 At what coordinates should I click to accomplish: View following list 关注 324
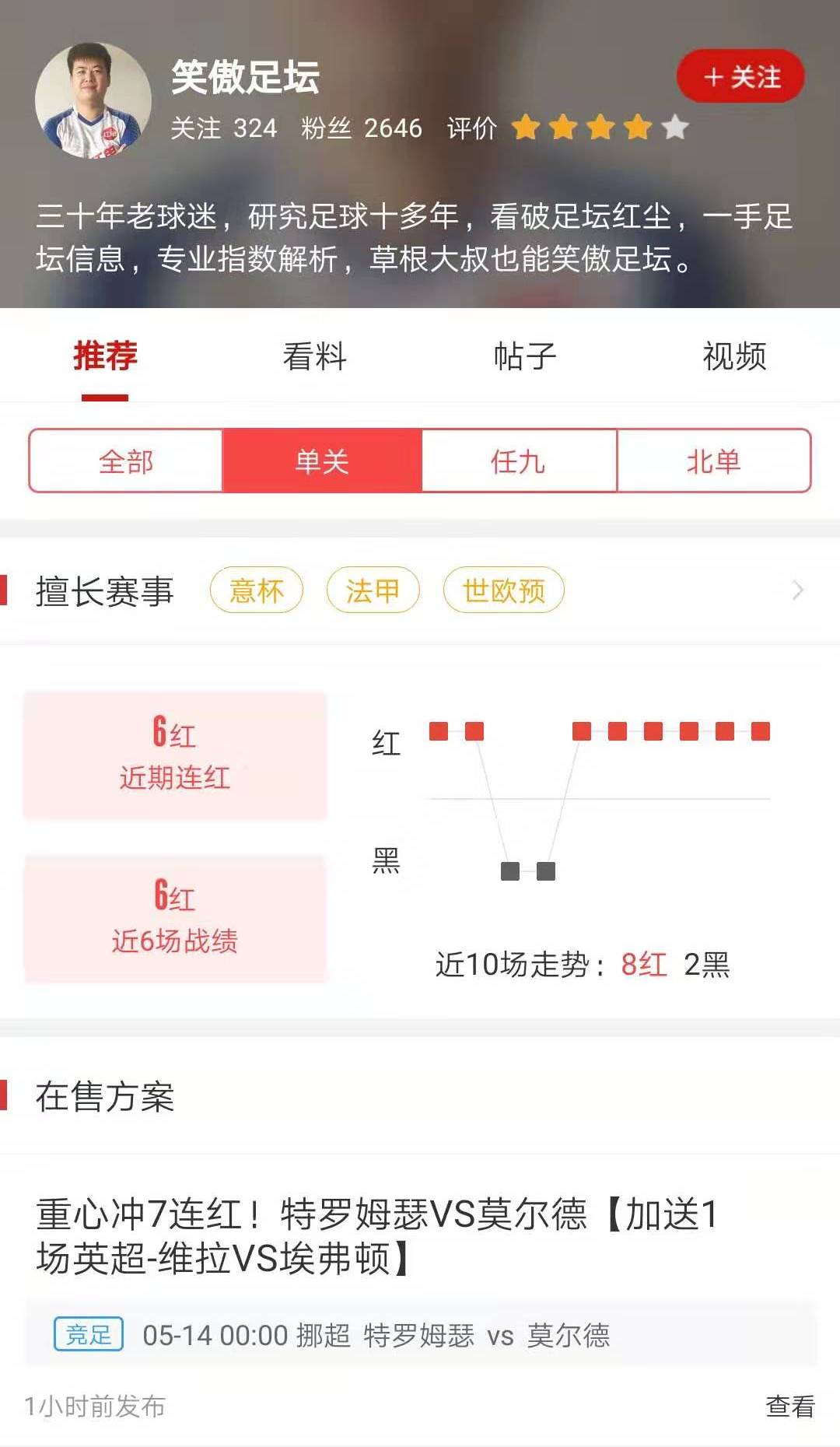(x=224, y=128)
